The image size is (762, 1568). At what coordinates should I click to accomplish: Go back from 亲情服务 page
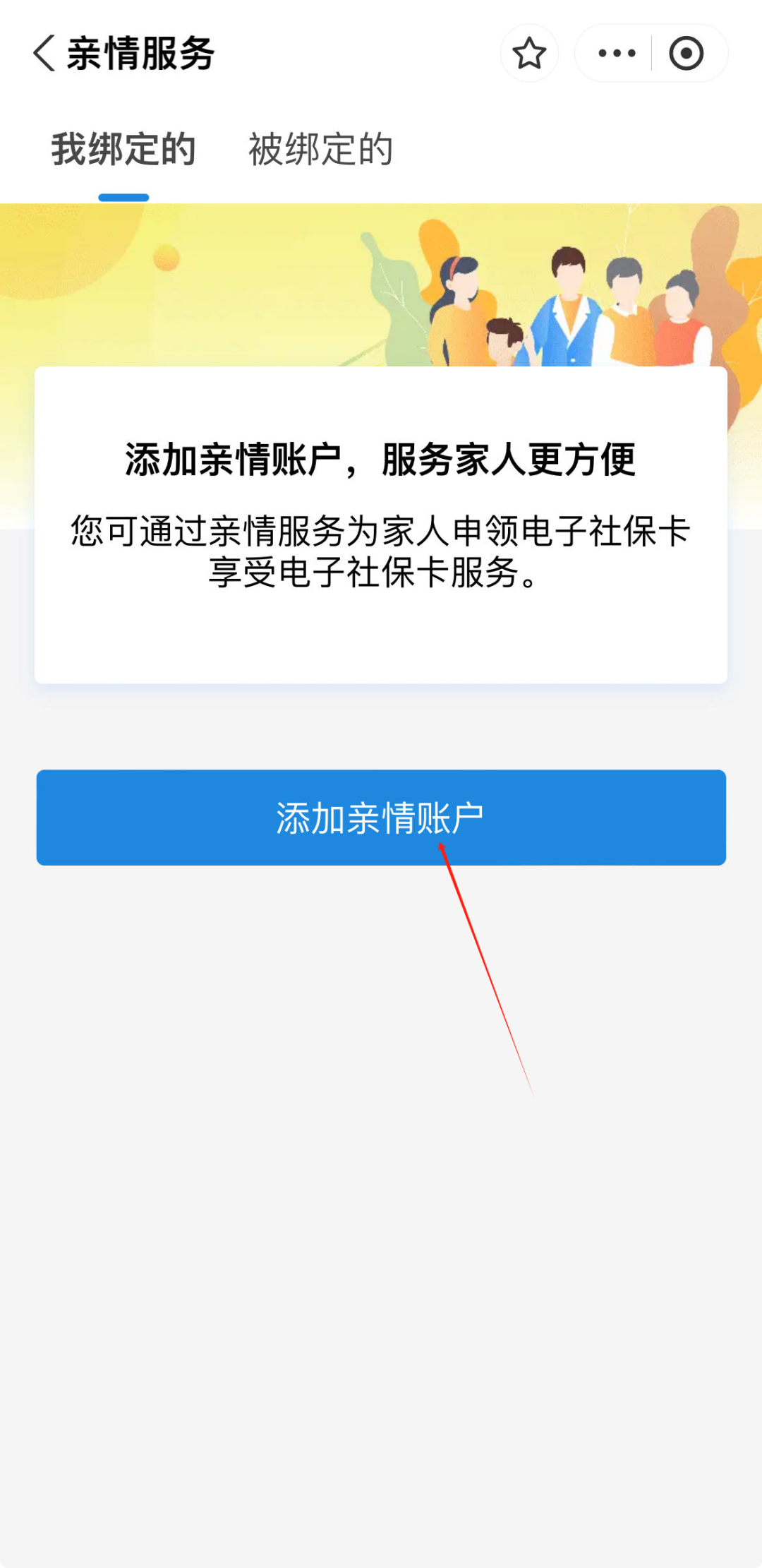coord(44,54)
